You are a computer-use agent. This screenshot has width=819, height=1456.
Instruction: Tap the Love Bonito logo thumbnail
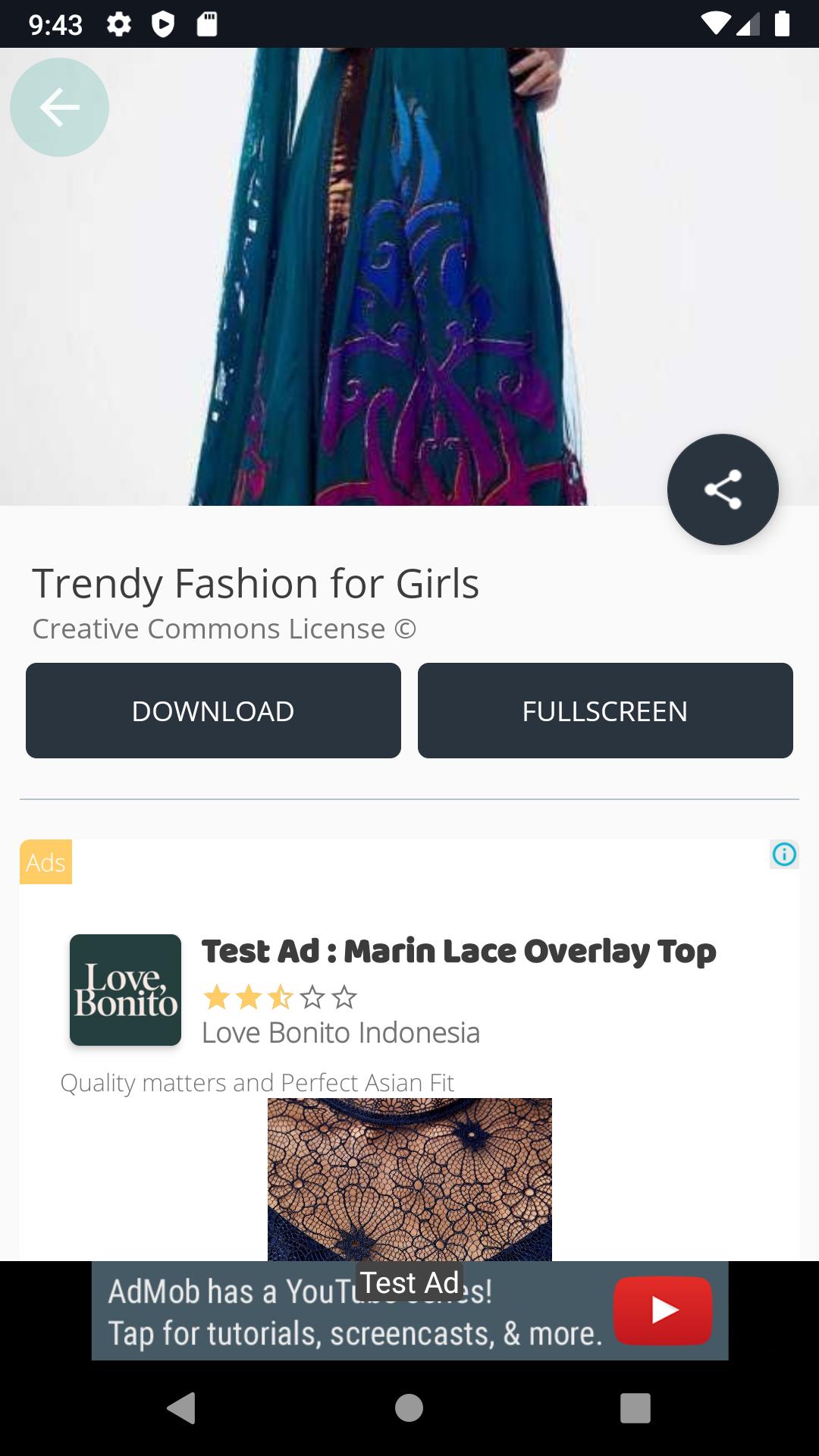click(125, 991)
